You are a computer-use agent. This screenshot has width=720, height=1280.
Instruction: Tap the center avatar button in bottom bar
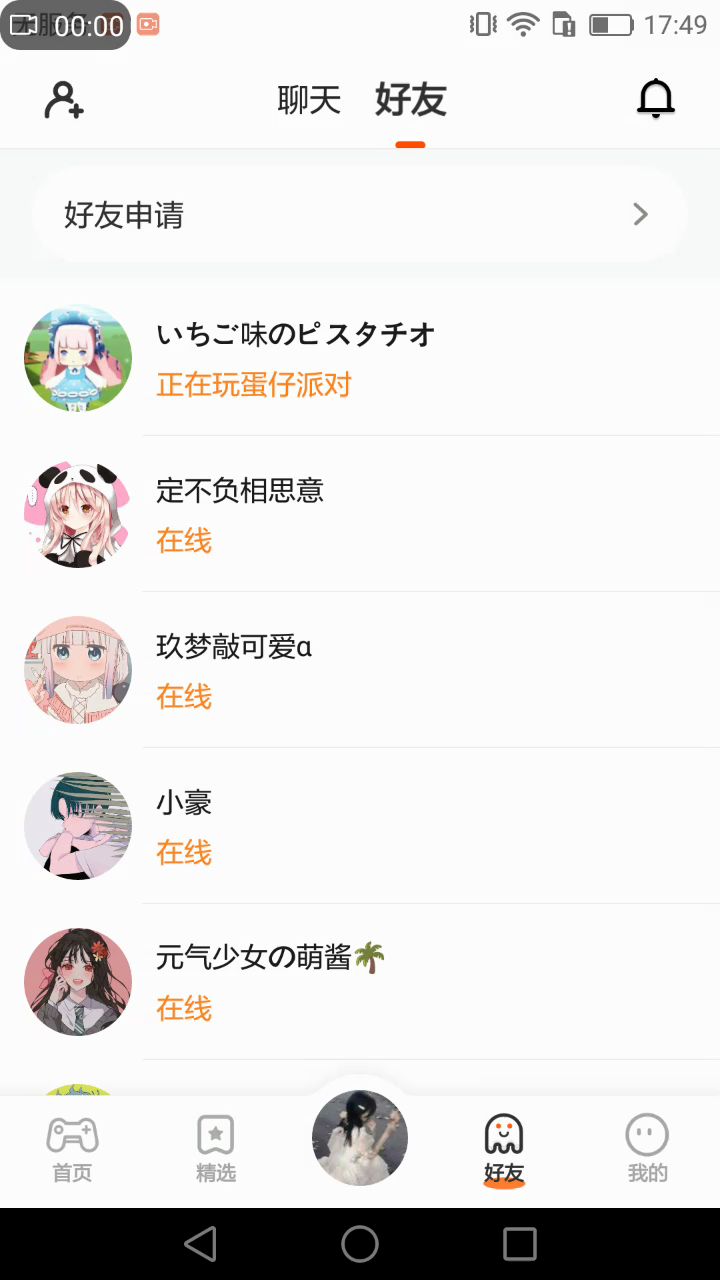point(360,1138)
